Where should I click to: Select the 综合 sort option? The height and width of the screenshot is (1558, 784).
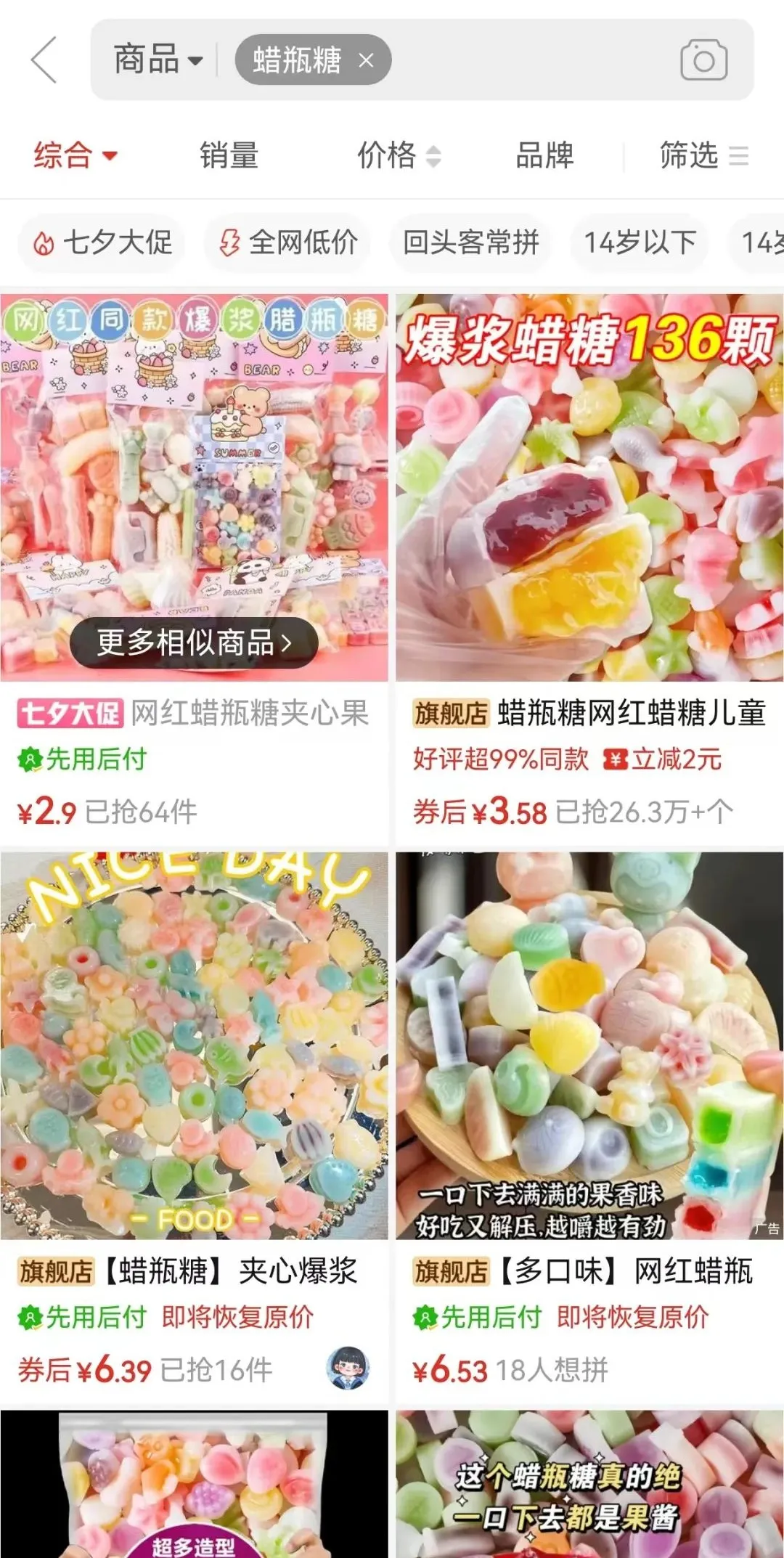[x=75, y=155]
